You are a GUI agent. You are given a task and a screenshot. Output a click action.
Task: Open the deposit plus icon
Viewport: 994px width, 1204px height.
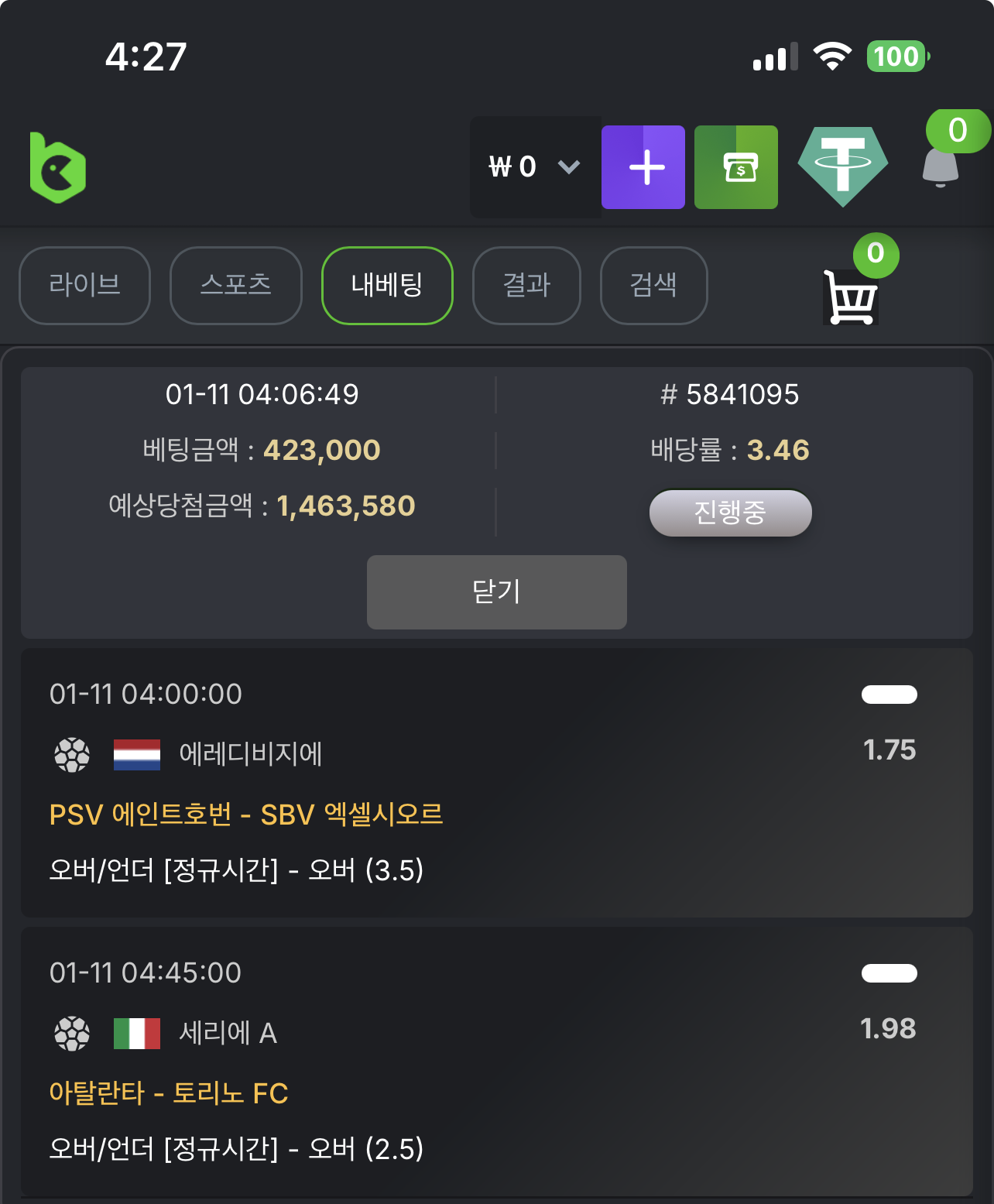[x=643, y=166]
